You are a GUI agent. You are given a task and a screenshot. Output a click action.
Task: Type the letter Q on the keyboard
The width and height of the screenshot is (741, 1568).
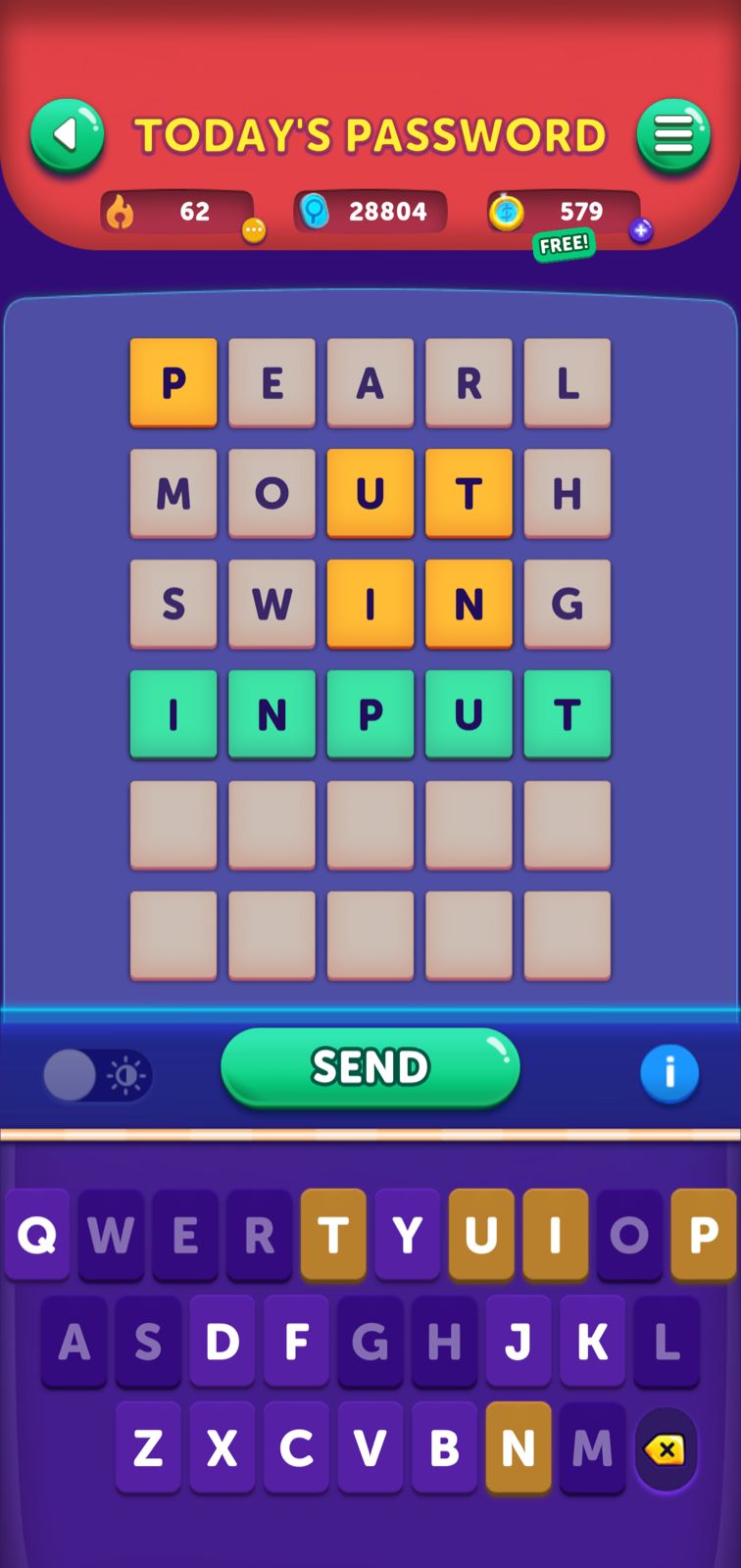click(37, 1235)
